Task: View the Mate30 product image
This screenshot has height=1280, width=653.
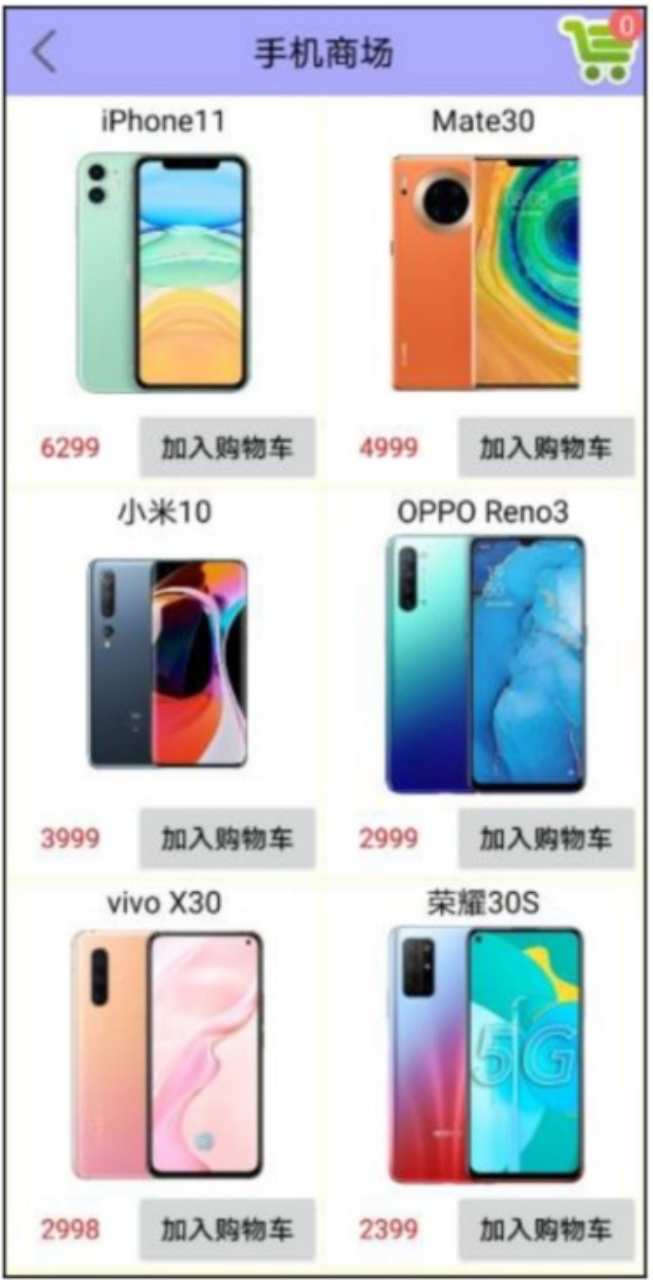Action: tap(485, 272)
